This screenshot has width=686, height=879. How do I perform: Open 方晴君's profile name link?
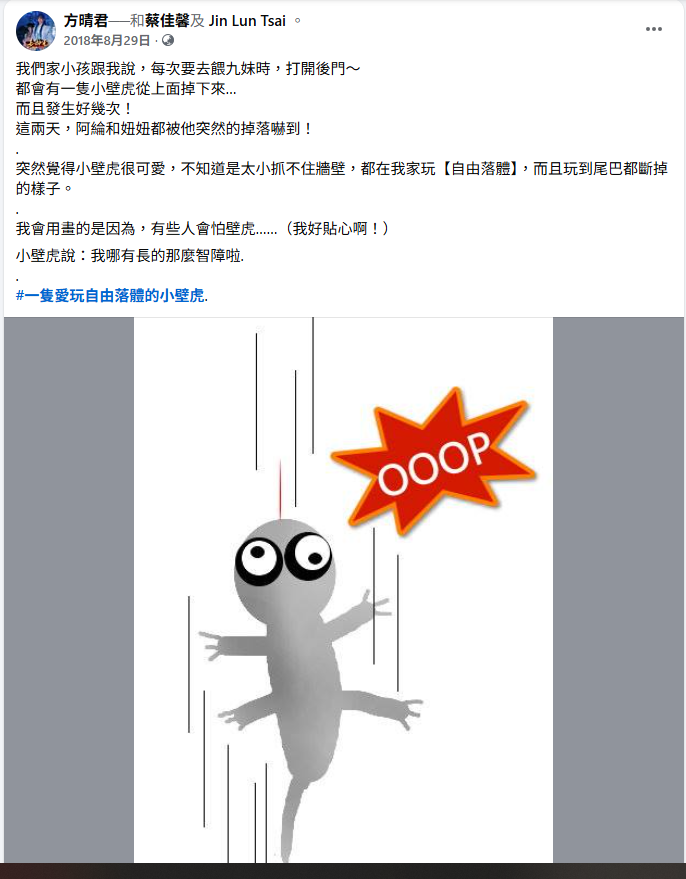[x=87, y=20]
